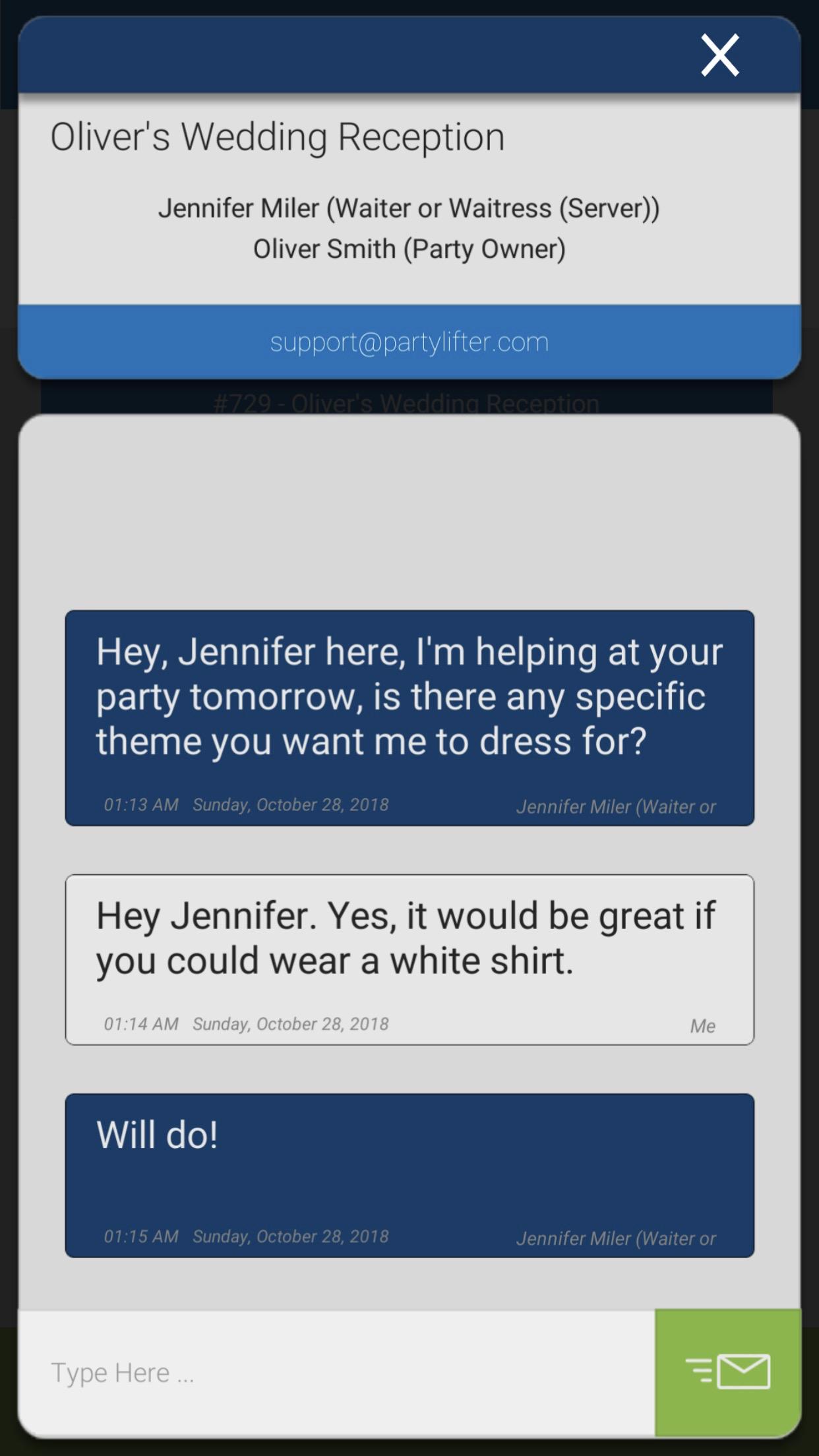The height and width of the screenshot is (1456, 819).
Task: Send the message with the envelope button
Action: tap(728, 1372)
